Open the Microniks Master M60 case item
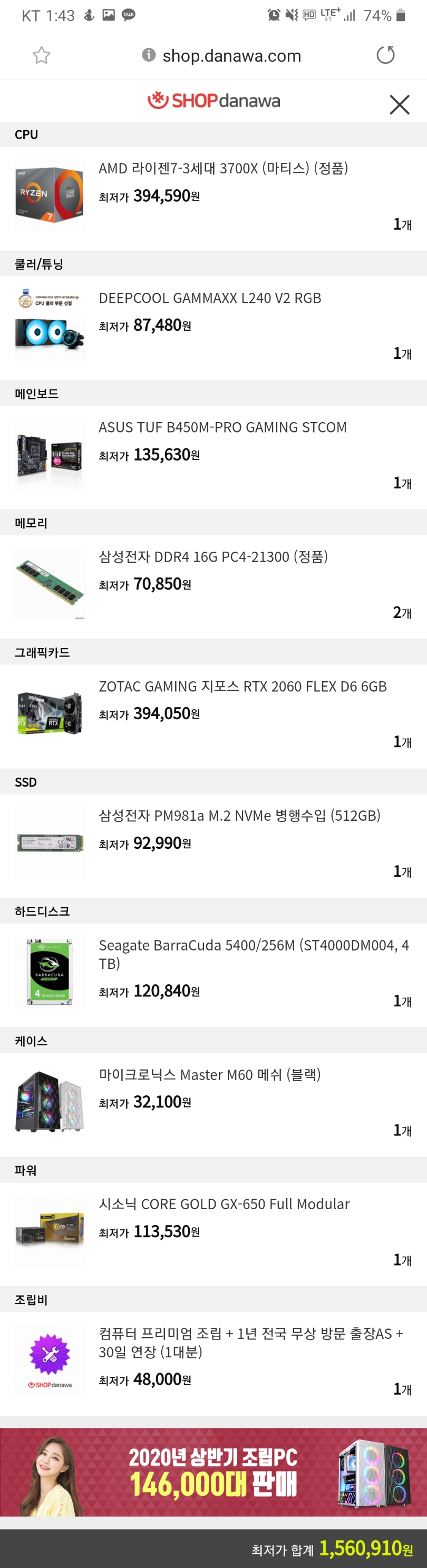The height and width of the screenshot is (1568, 427). (x=209, y=1075)
